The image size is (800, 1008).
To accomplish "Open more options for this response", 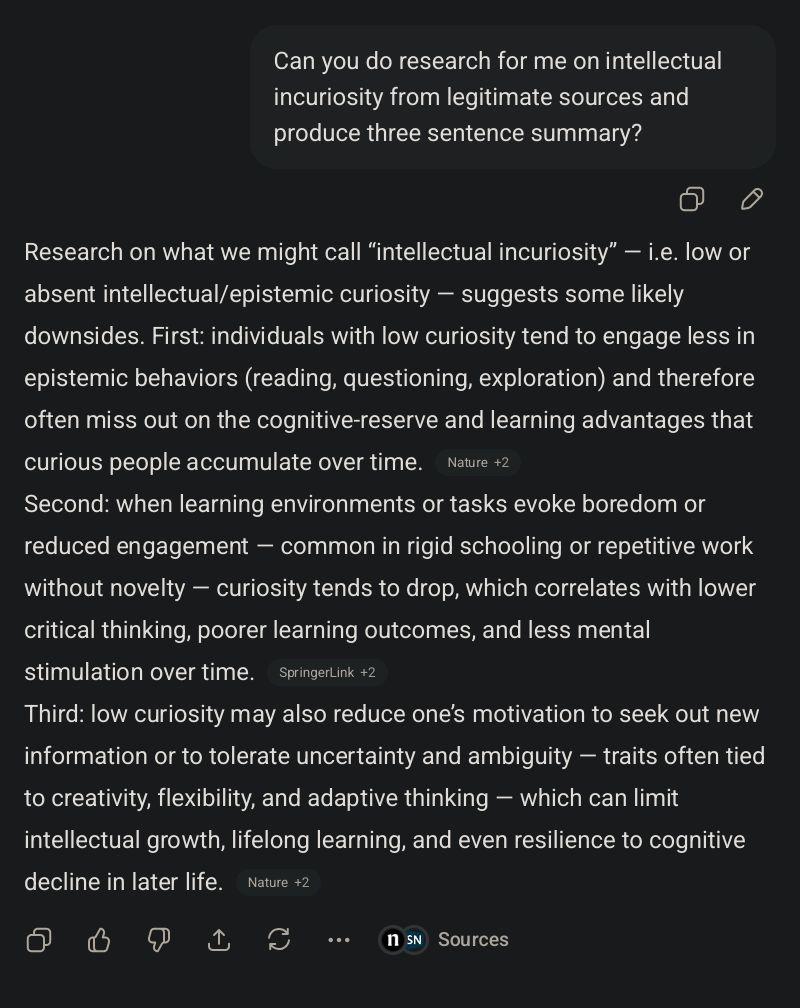I will point(339,940).
